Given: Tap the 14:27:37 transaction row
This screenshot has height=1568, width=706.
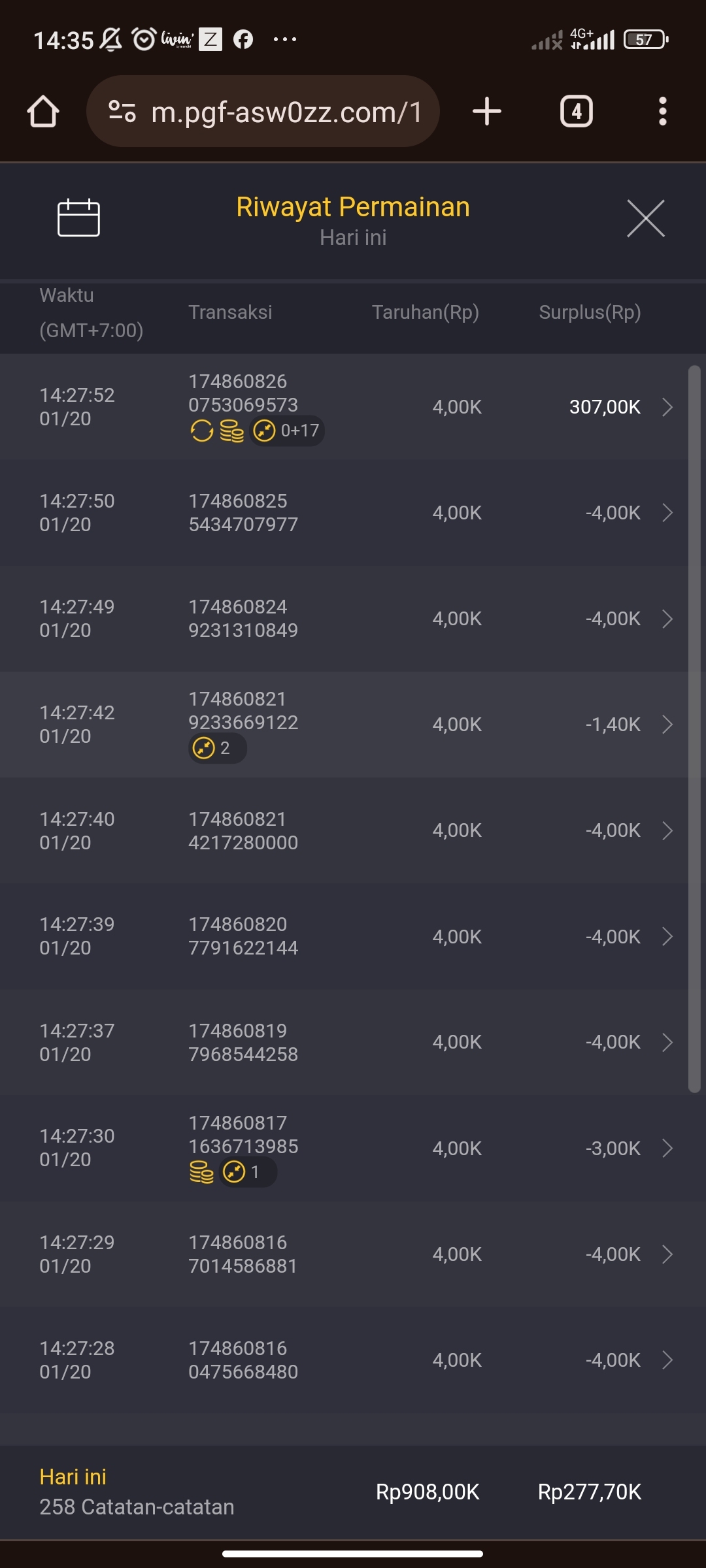Looking at the screenshot, I should tap(353, 1042).
